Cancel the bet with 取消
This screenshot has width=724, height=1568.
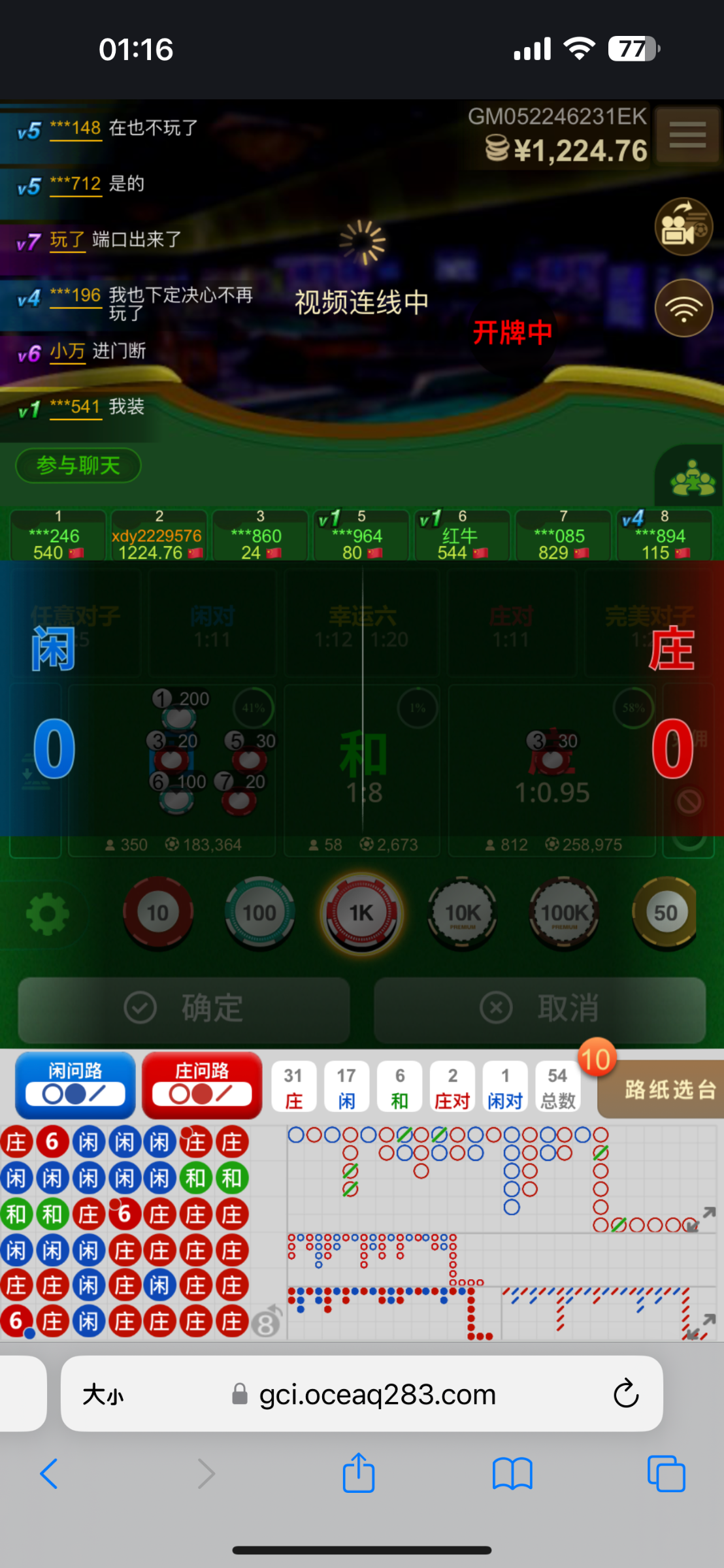540,1008
